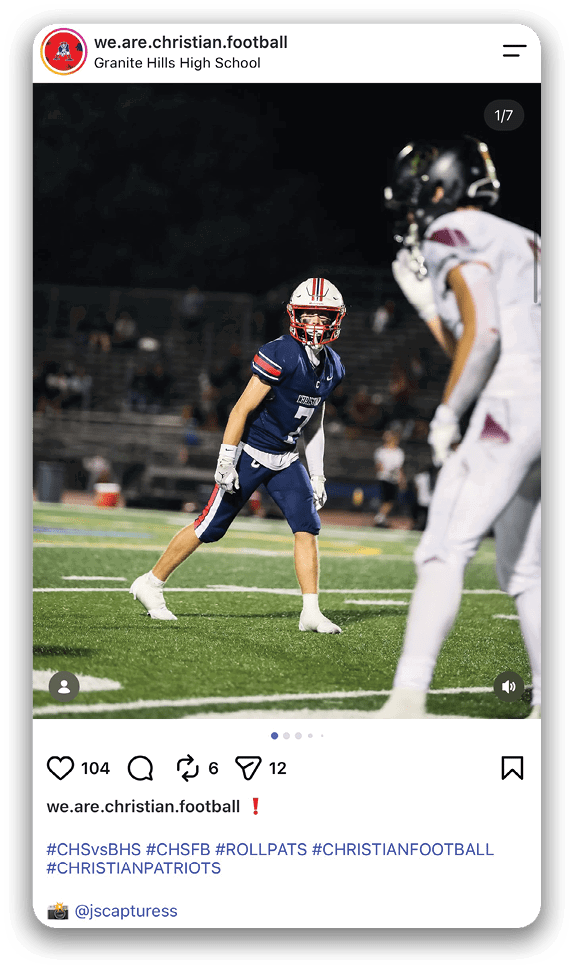
Task: Open the Granite Hills High School location
Action: click(177, 63)
